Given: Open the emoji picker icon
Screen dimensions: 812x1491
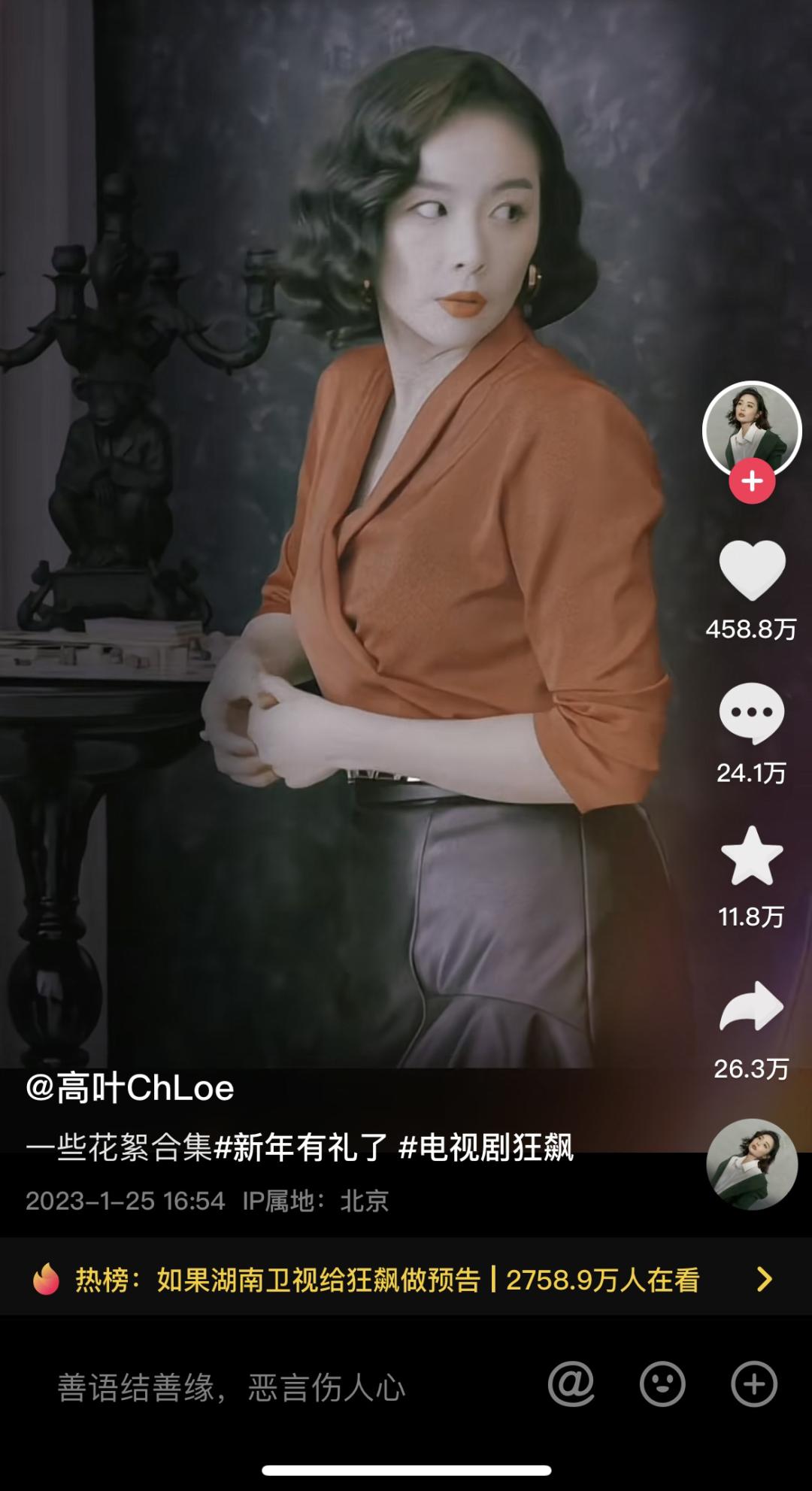Looking at the screenshot, I should (x=662, y=1383).
